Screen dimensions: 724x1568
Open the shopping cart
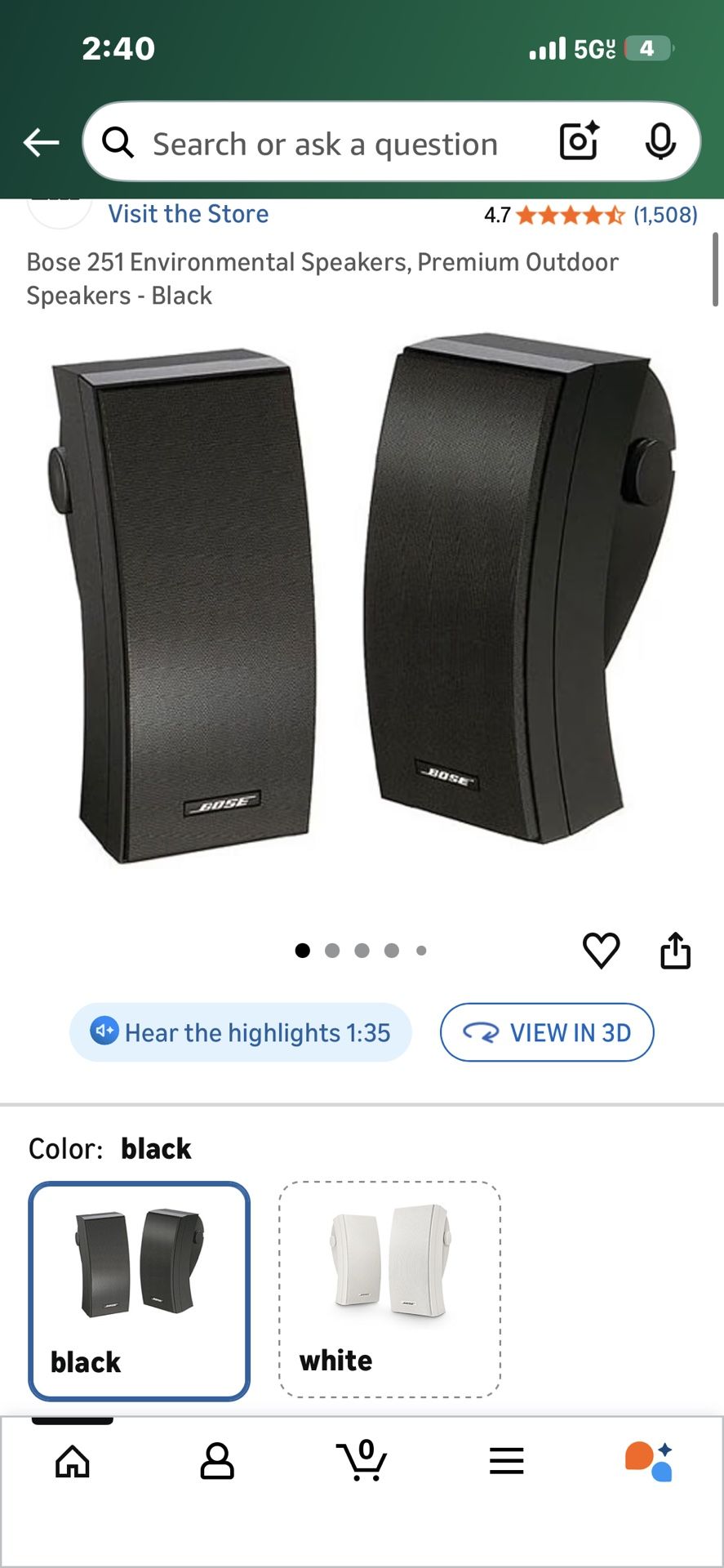362,1466
